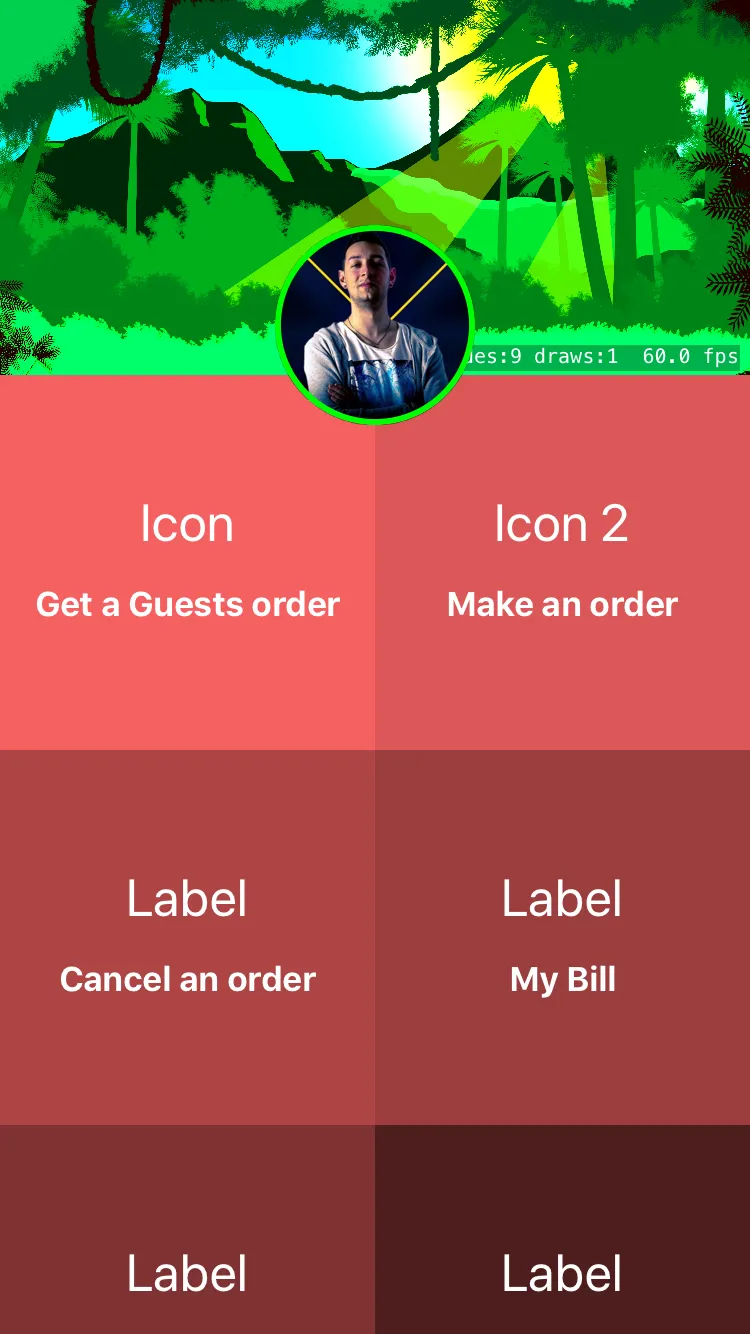750x1334 pixels.
Task: Open Get a Guests order tile
Action: pyautogui.click(x=187, y=563)
